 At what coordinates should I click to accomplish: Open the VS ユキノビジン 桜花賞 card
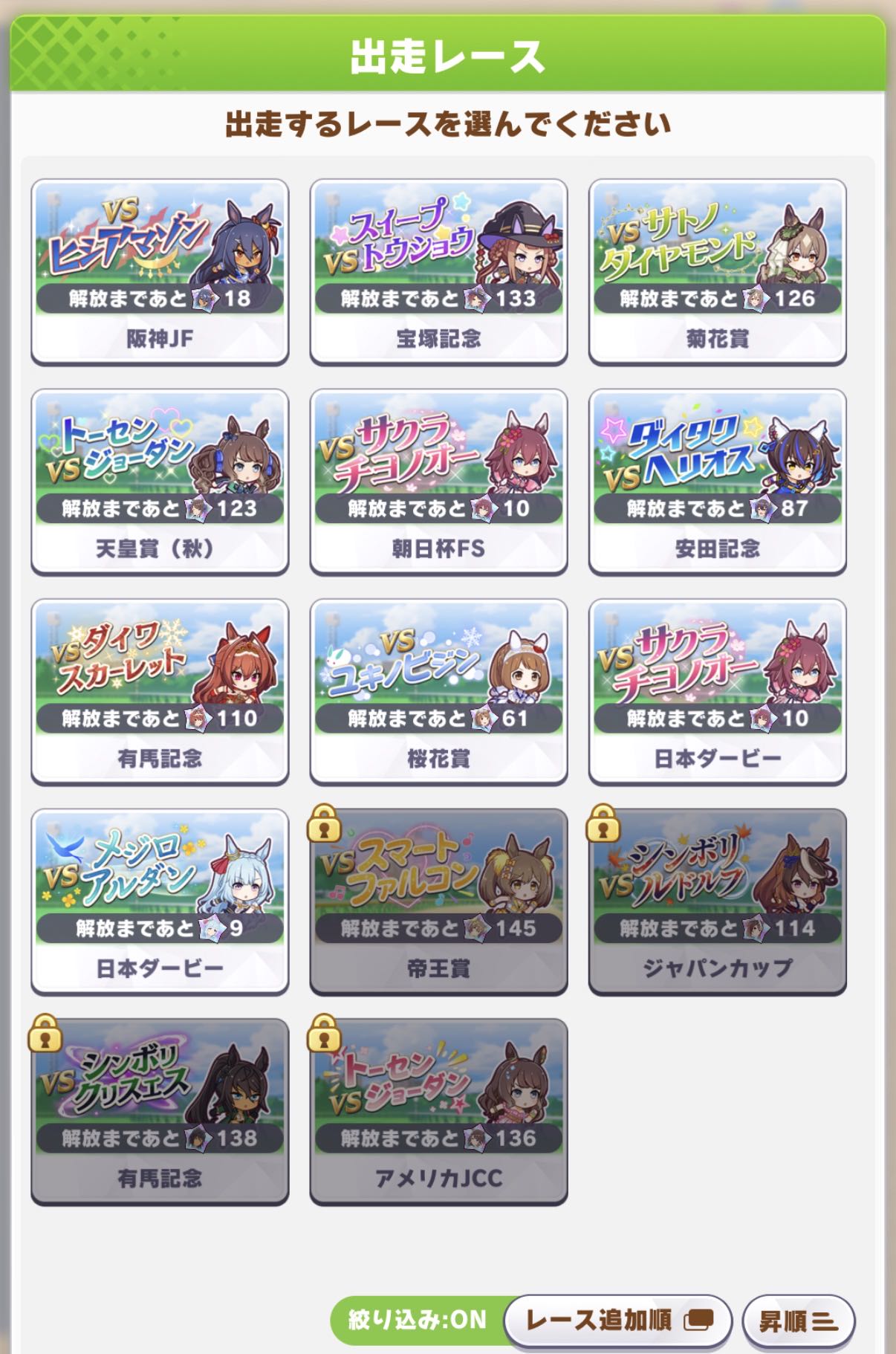coord(438,691)
